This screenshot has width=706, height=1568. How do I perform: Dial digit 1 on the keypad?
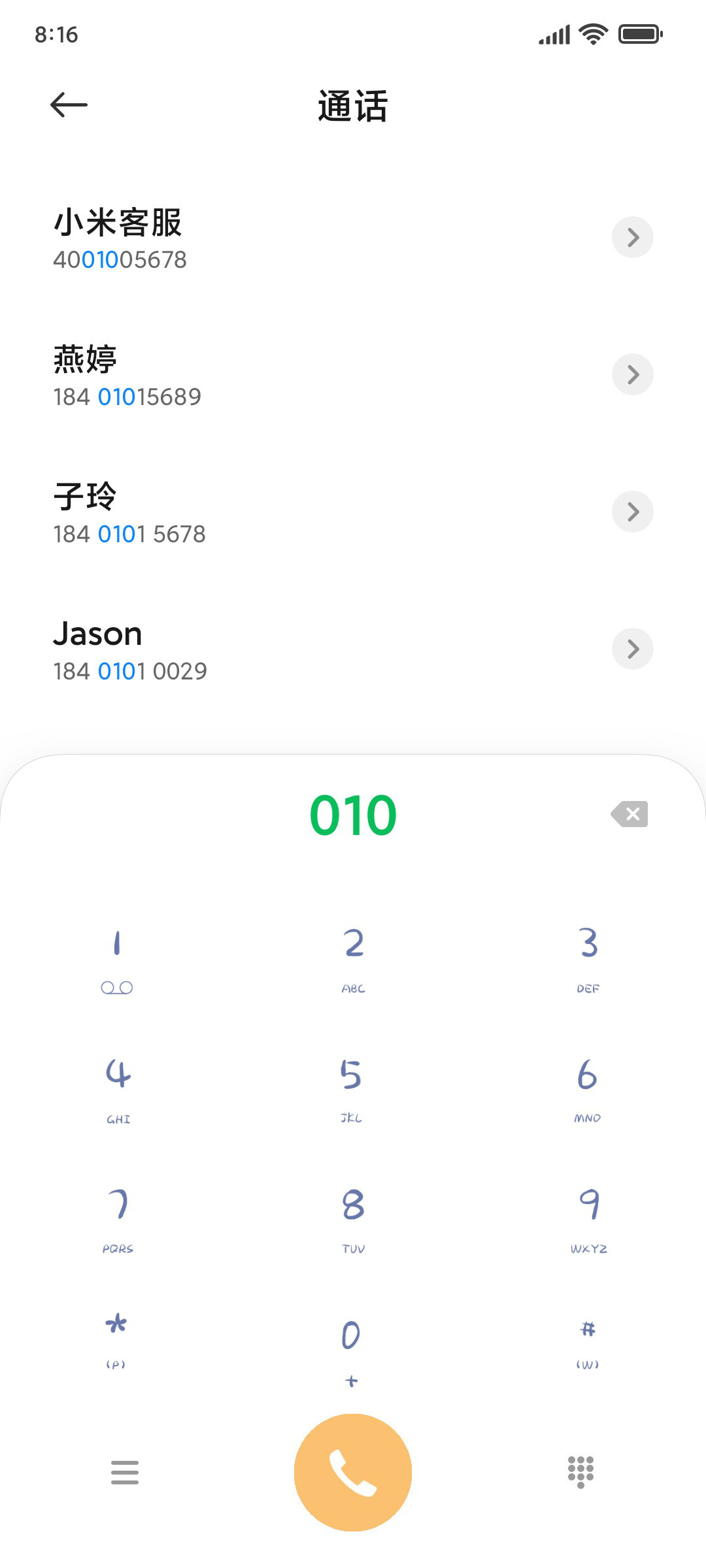(x=117, y=960)
